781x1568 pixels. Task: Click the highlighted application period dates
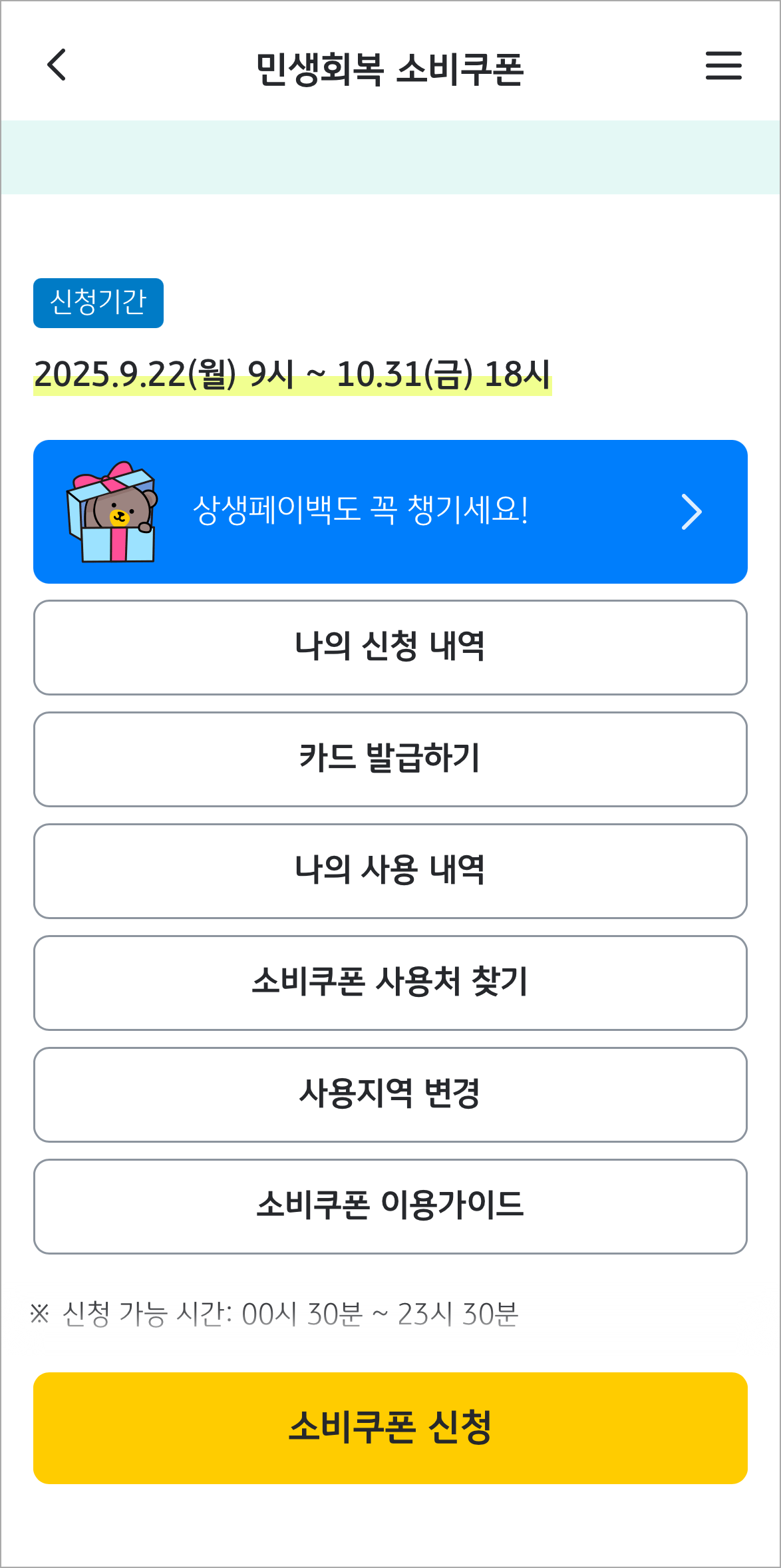tap(293, 374)
